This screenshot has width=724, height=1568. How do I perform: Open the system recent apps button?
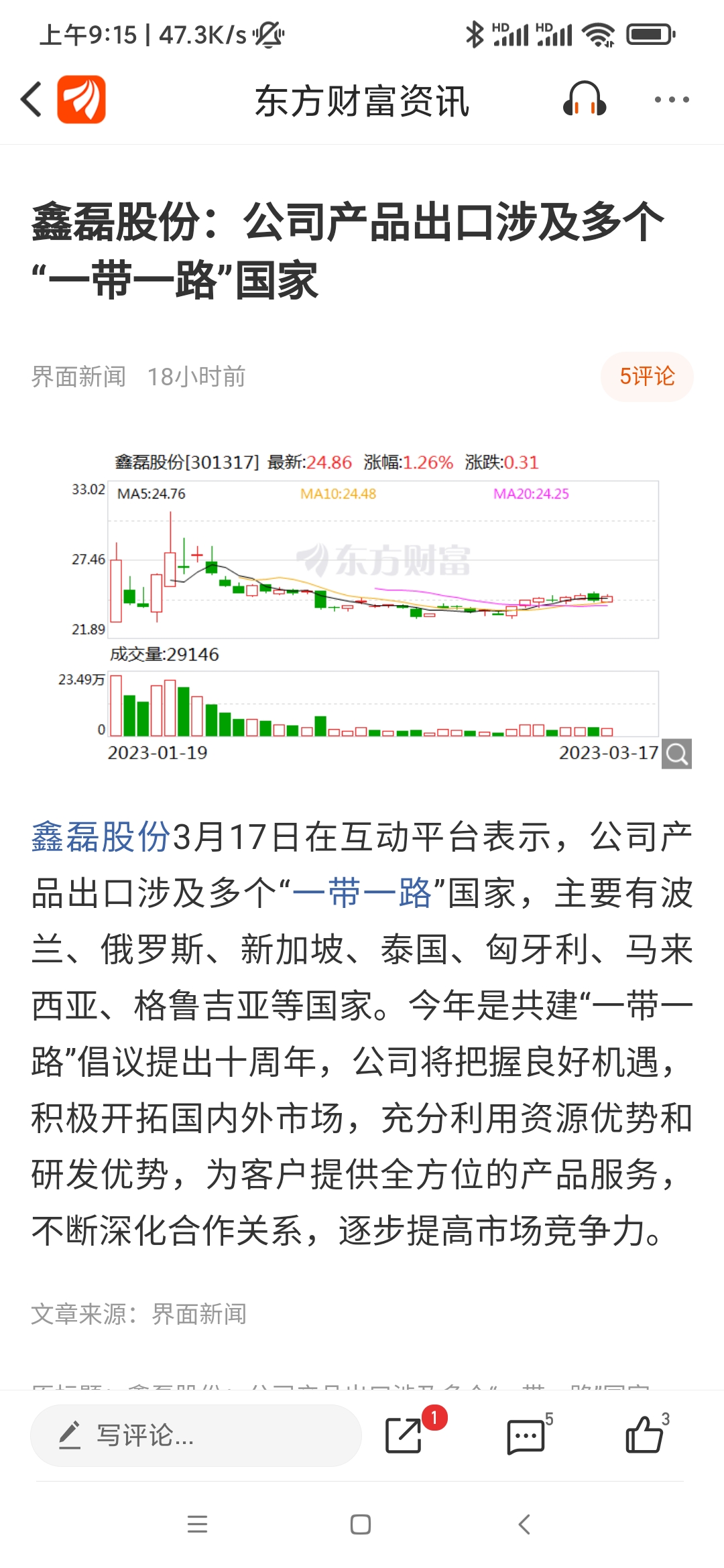click(197, 1524)
